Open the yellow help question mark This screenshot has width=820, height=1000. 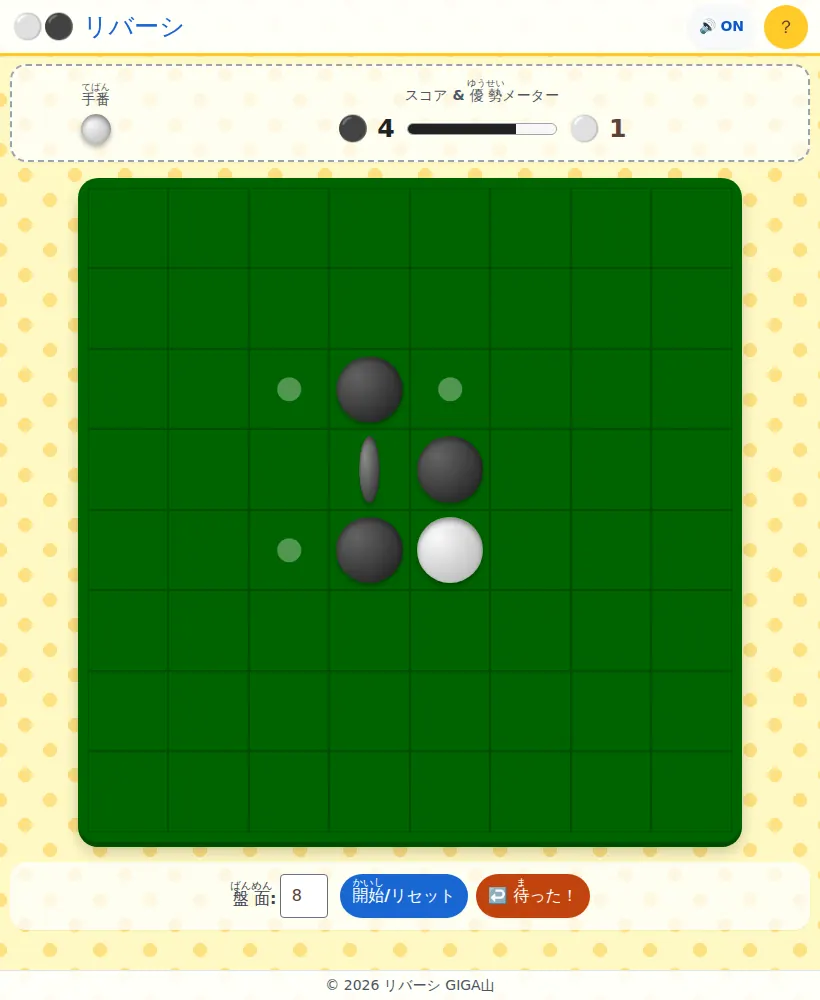click(x=786, y=27)
